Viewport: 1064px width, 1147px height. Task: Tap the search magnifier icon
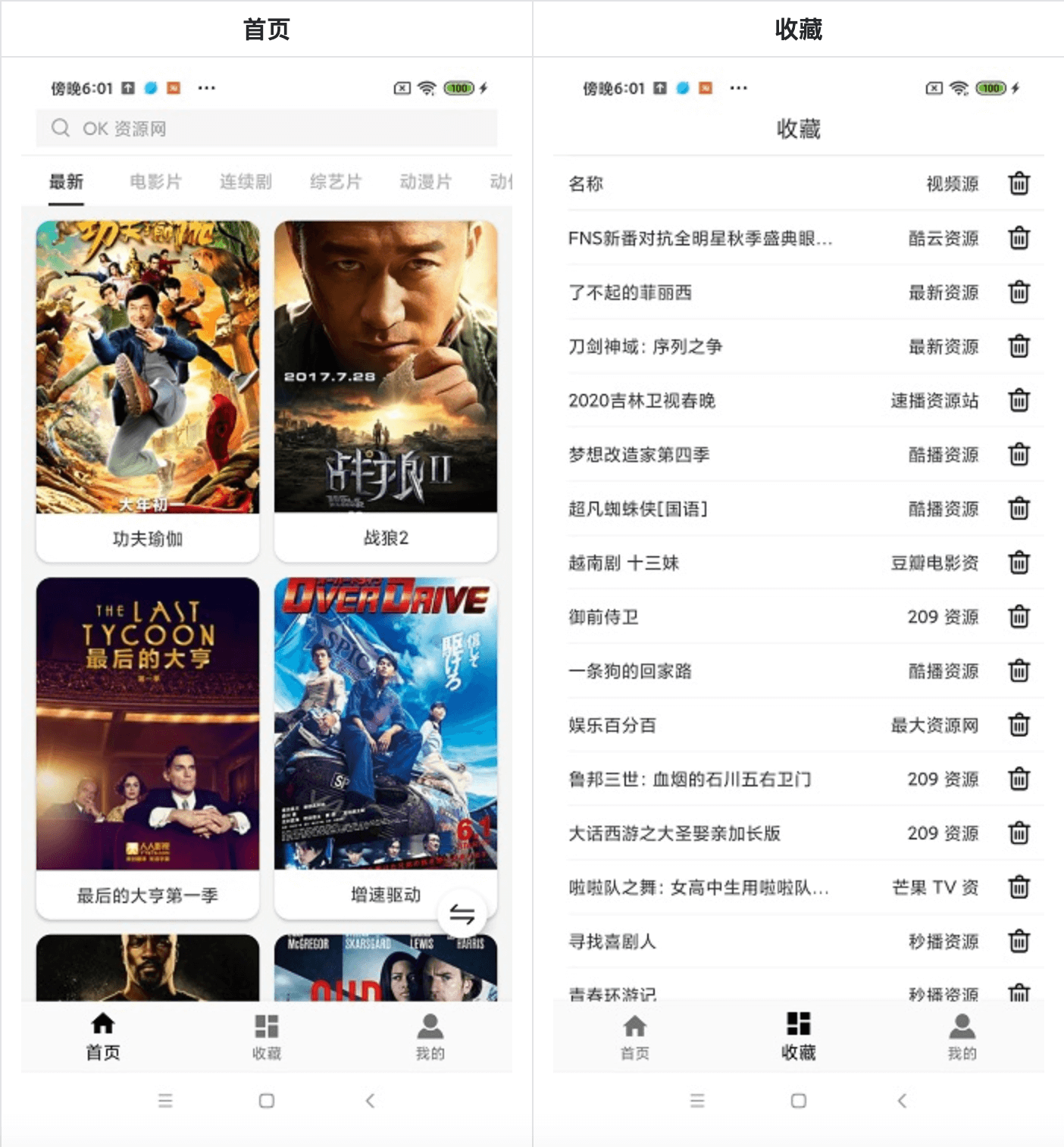pos(61,128)
